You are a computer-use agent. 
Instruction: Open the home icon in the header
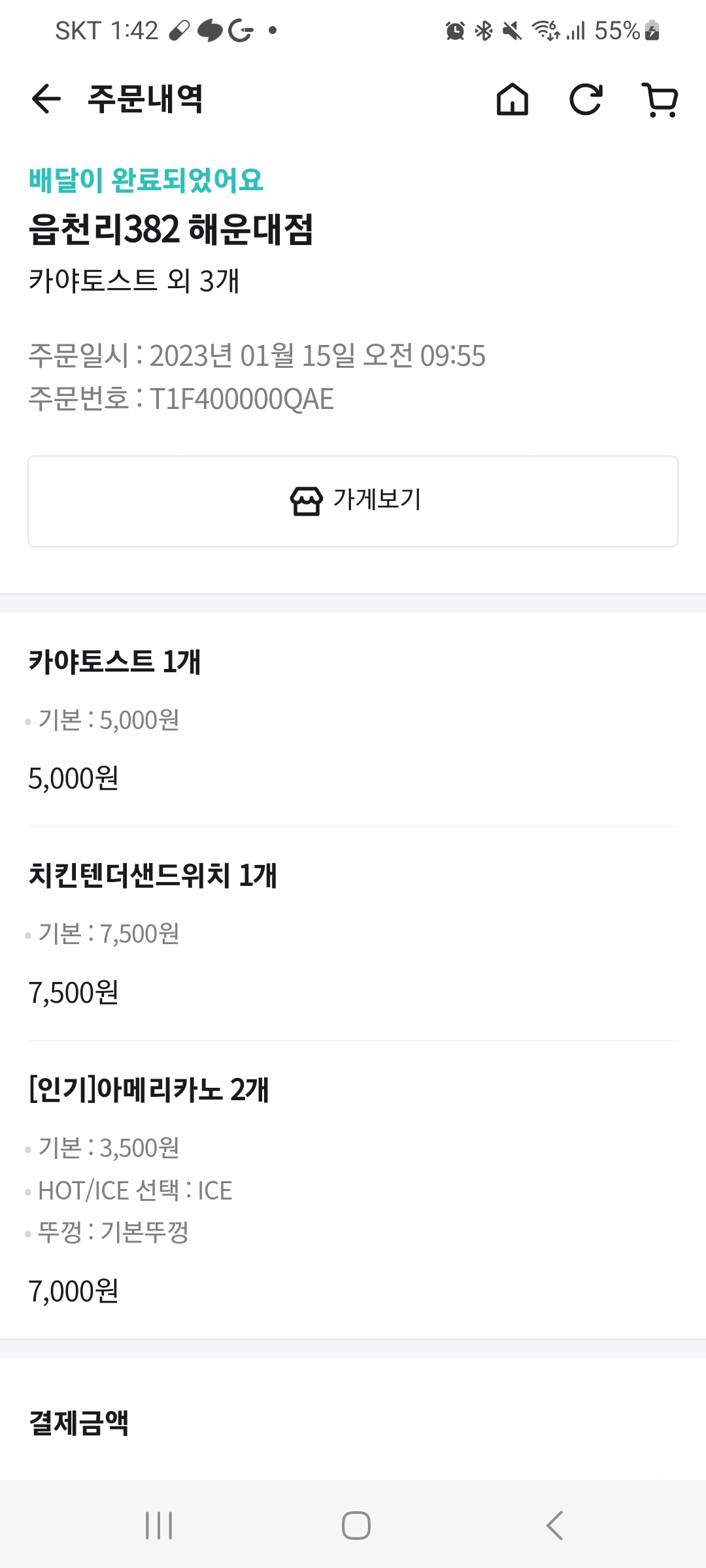[x=513, y=99]
